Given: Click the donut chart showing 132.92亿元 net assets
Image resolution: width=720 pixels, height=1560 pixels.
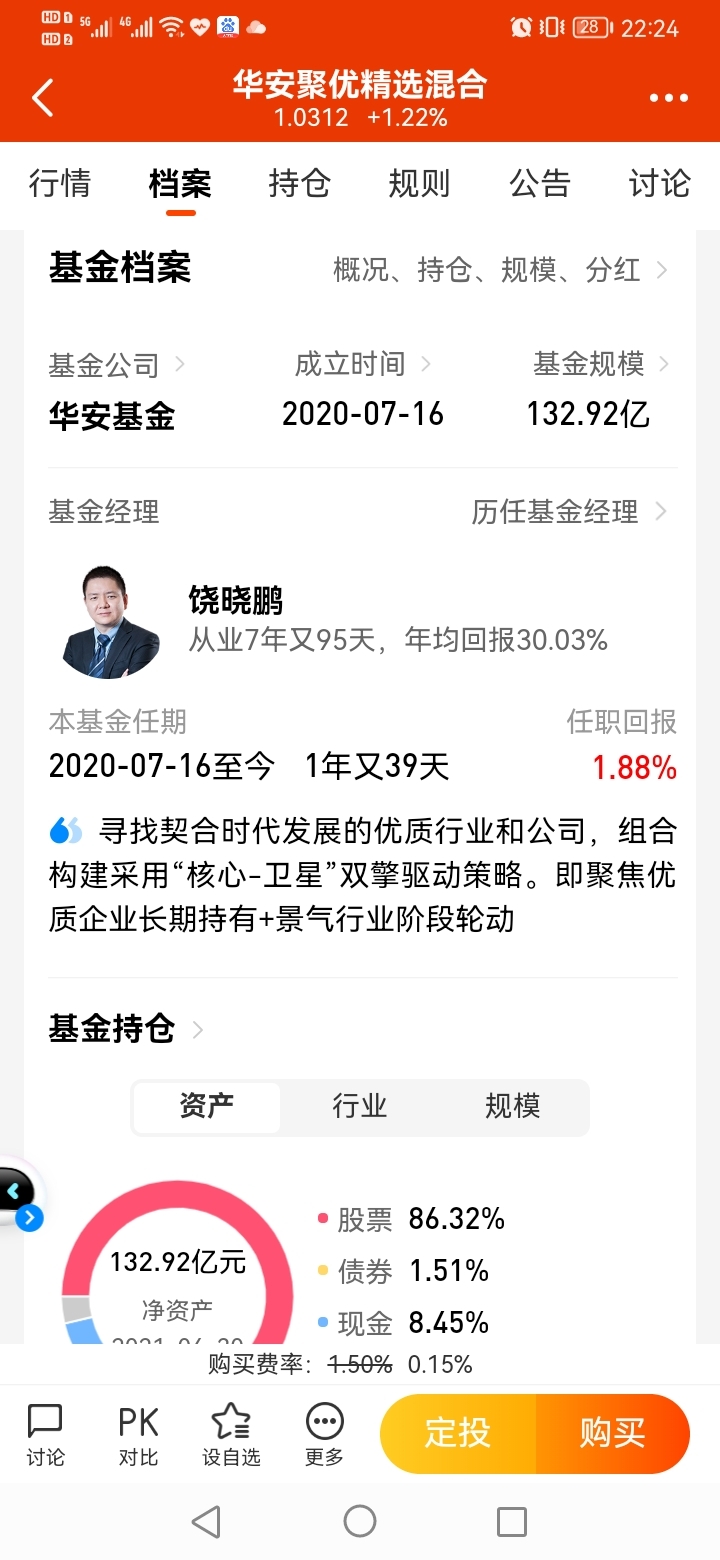Looking at the screenshot, I should point(178,1270).
